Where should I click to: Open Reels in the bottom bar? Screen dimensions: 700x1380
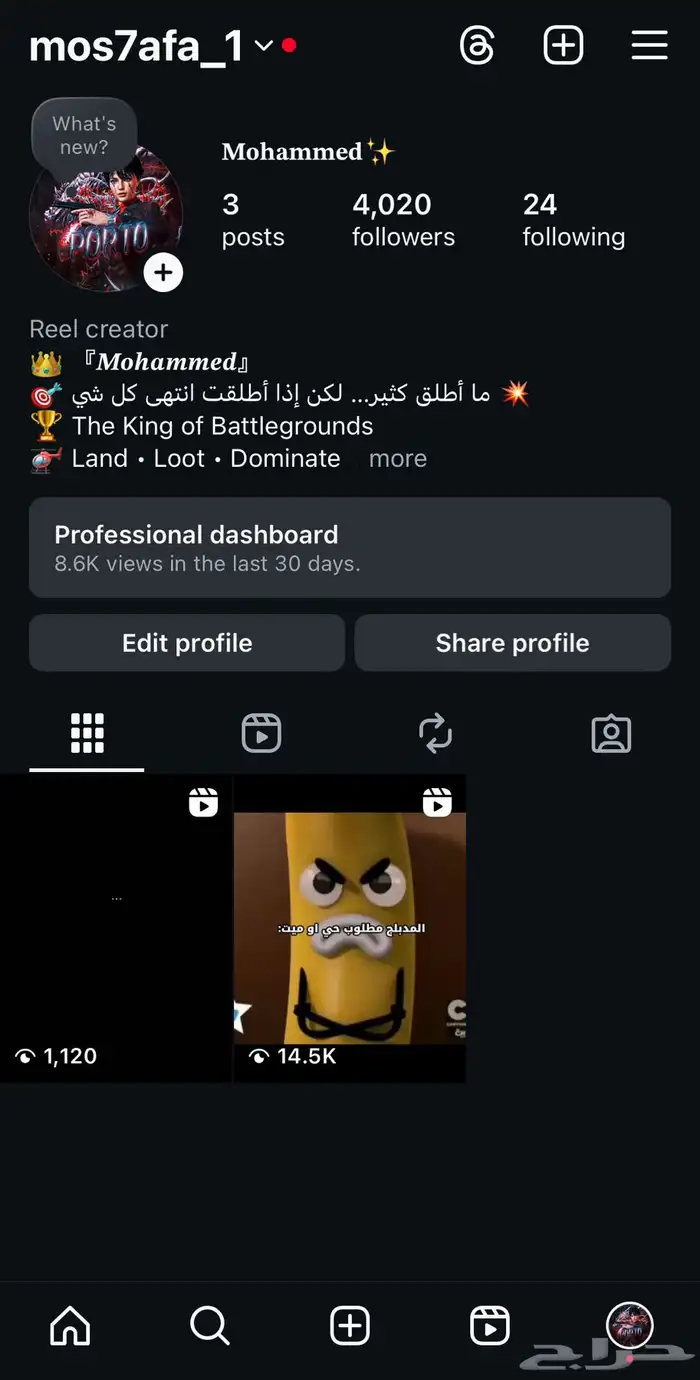490,1327
